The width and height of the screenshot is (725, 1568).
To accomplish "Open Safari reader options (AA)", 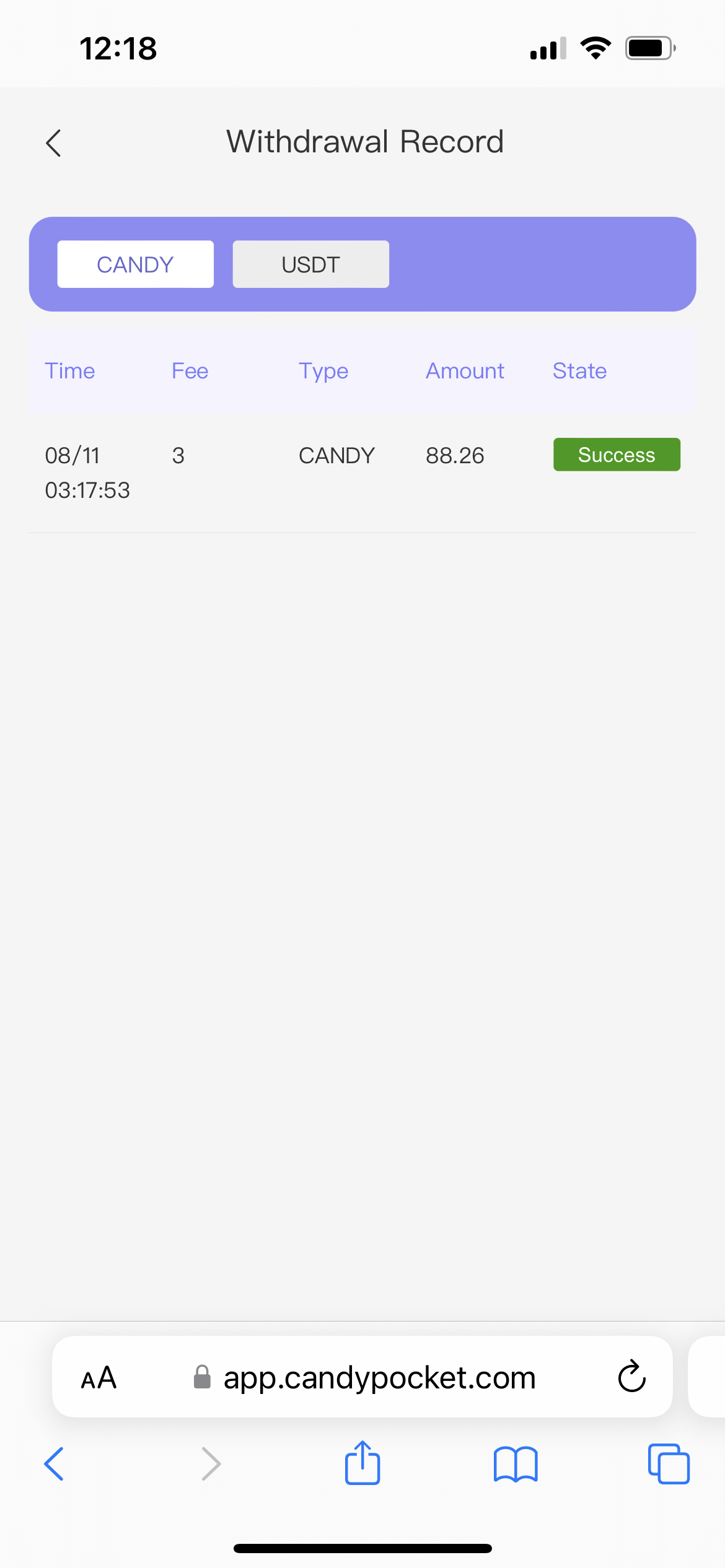I will pyautogui.click(x=99, y=1378).
